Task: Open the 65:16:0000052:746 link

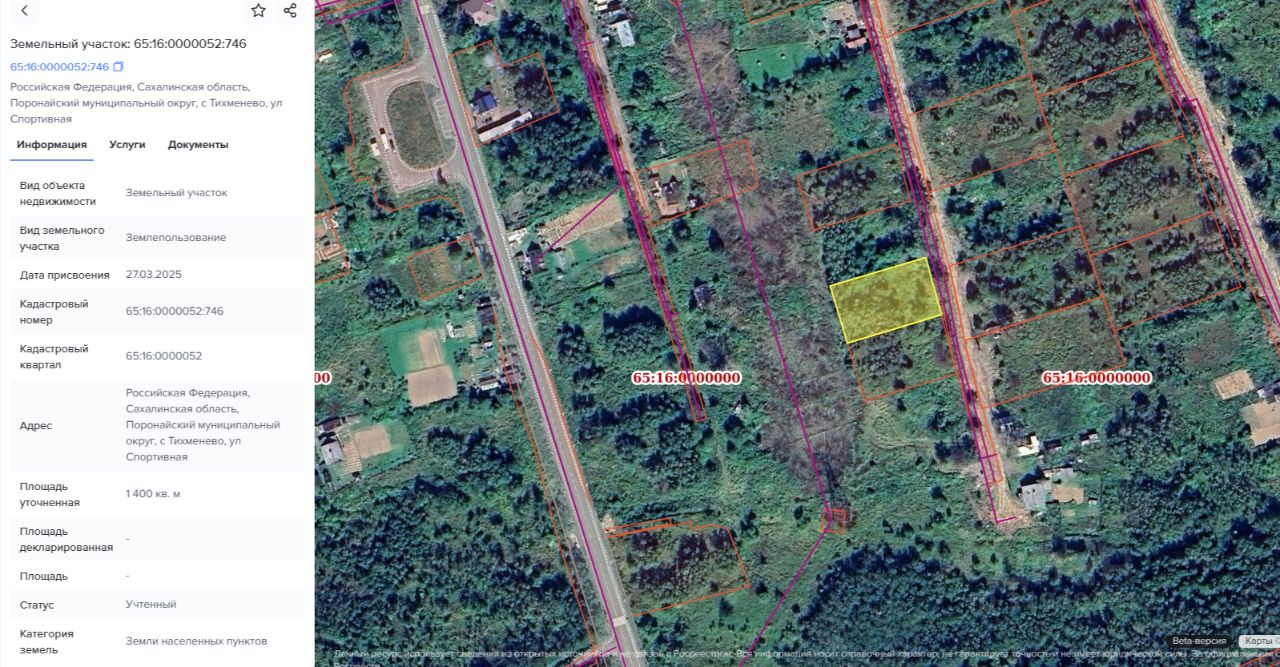Action: coord(59,67)
